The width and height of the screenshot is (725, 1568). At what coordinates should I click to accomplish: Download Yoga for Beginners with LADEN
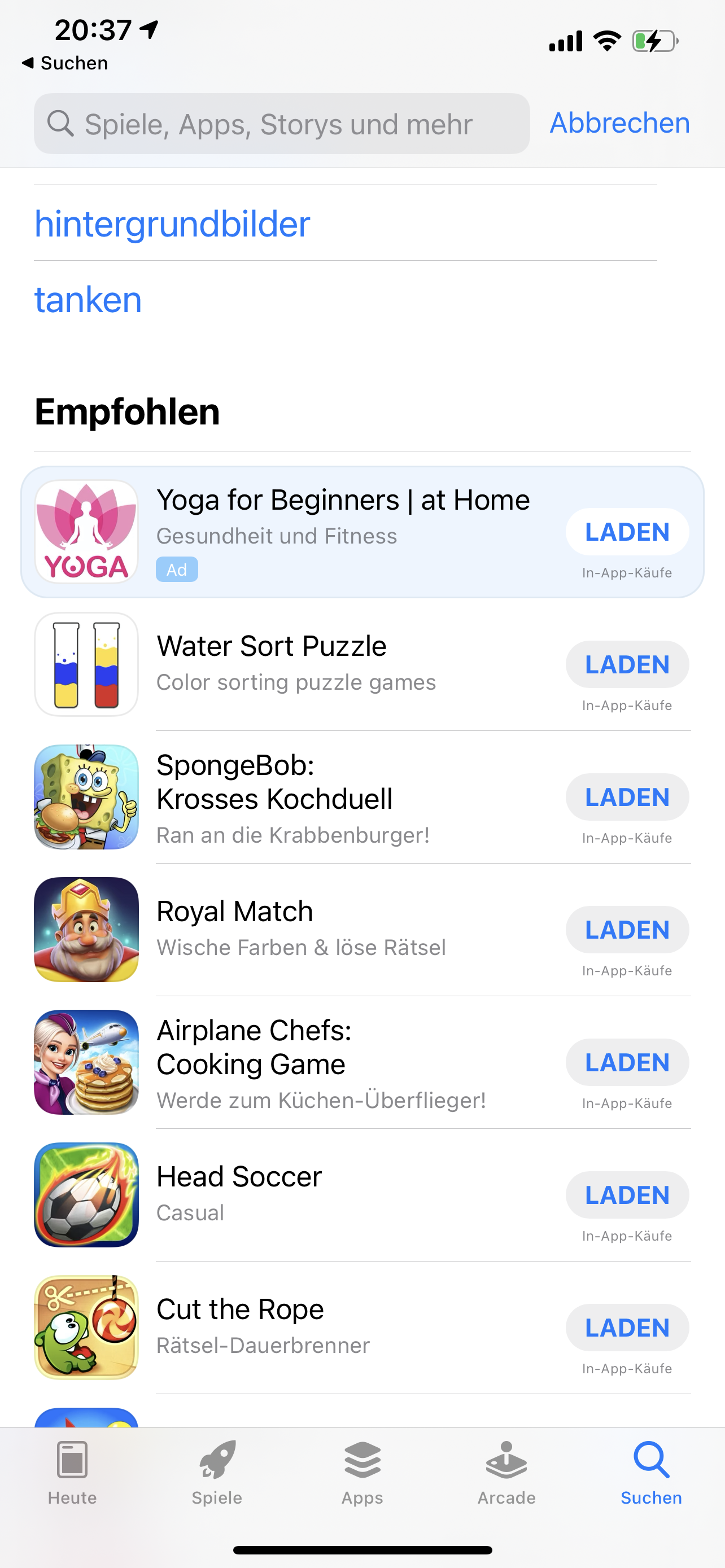click(x=626, y=532)
